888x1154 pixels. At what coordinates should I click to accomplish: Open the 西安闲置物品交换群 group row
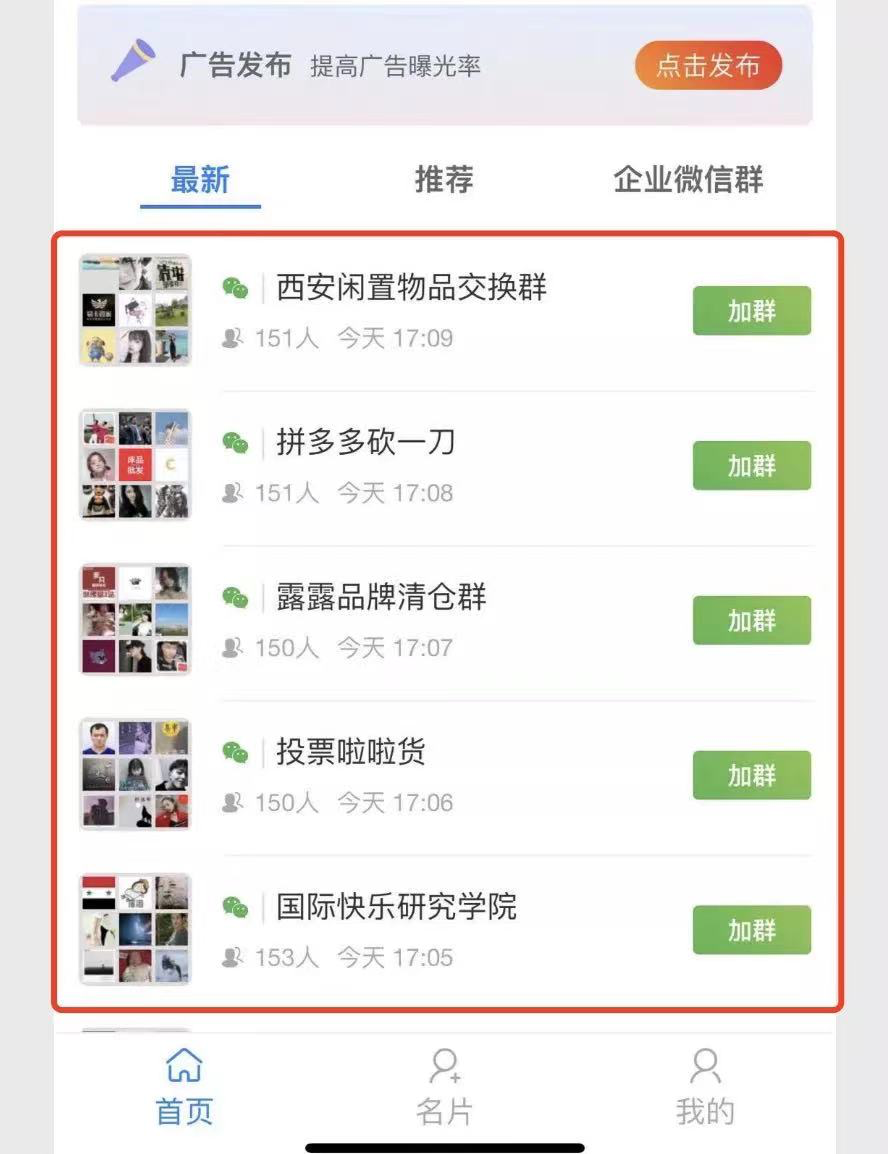coord(411,289)
